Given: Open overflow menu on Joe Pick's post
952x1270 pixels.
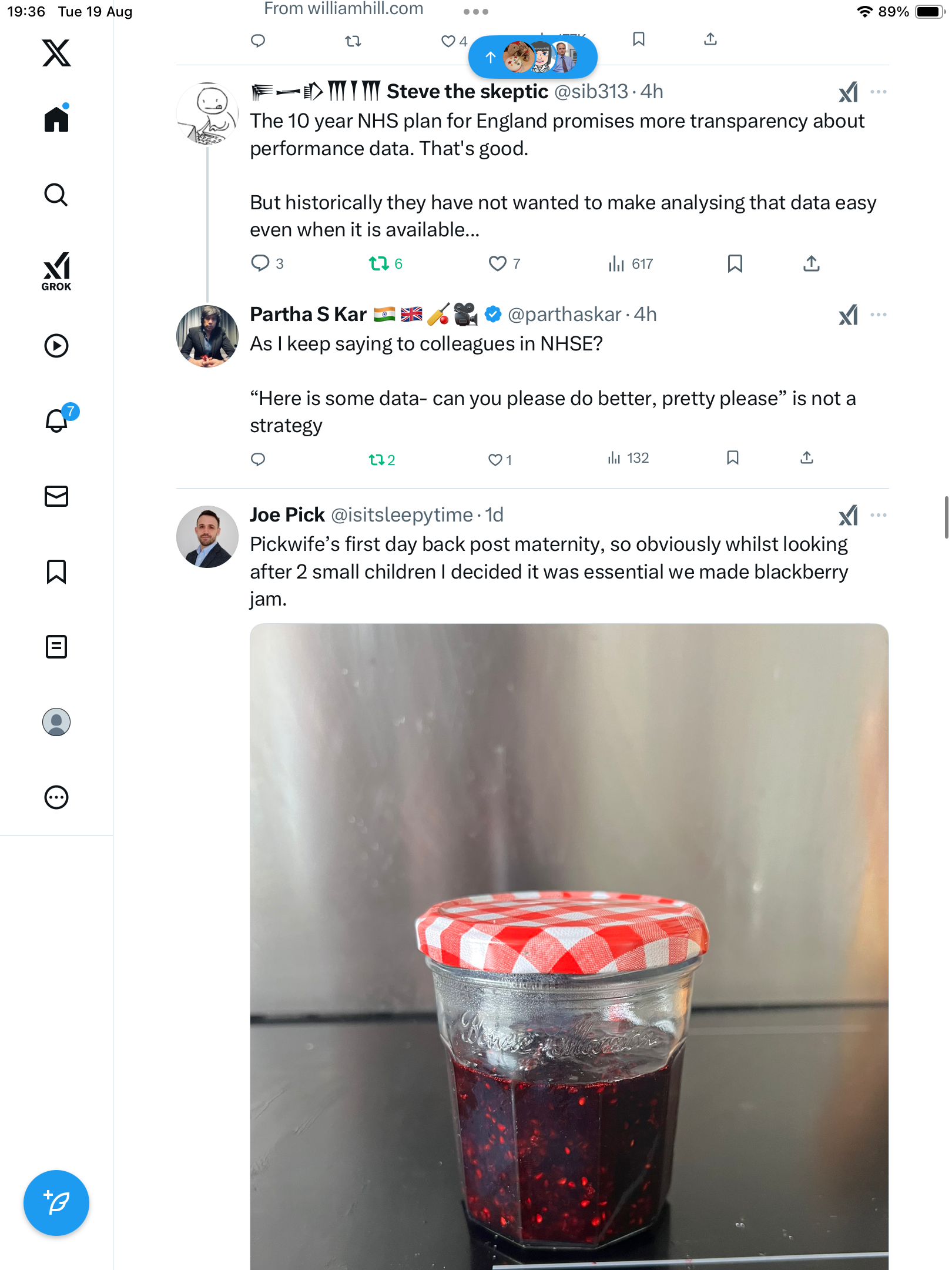Looking at the screenshot, I should (x=879, y=515).
